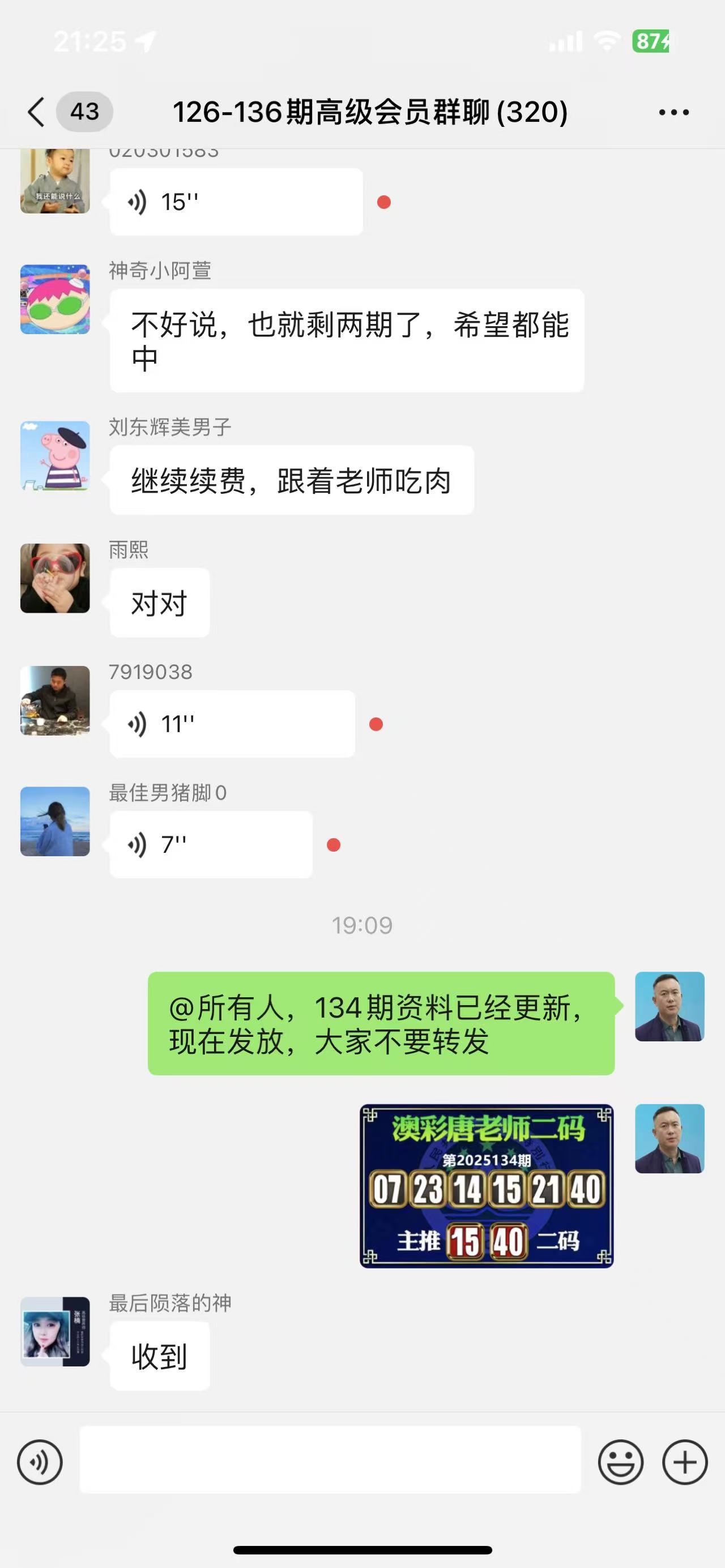Focus the message text field
This screenshot has height=1568, width=725.
[x=330, y=1460]
